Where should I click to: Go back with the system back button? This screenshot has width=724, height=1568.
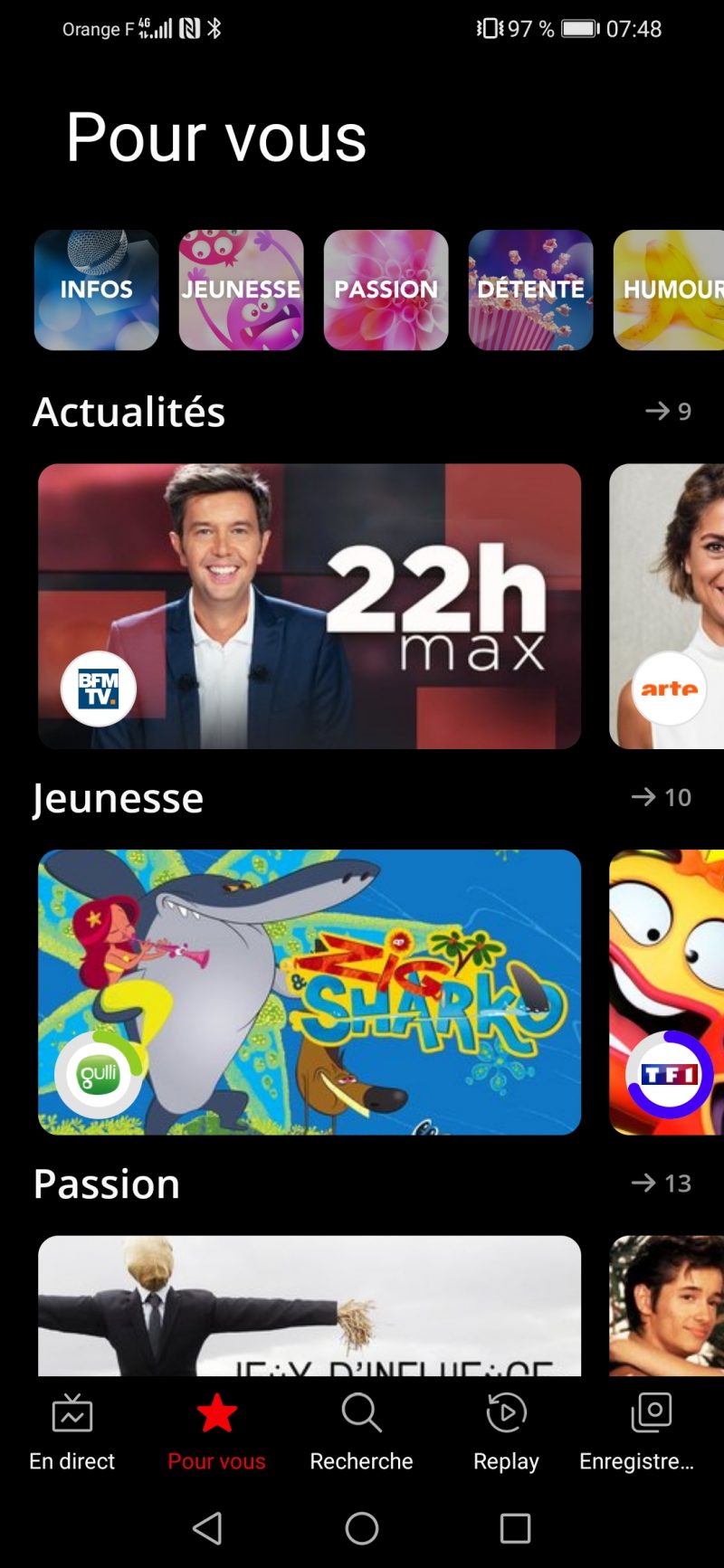pyautogui.click(x=207, y=1528)
